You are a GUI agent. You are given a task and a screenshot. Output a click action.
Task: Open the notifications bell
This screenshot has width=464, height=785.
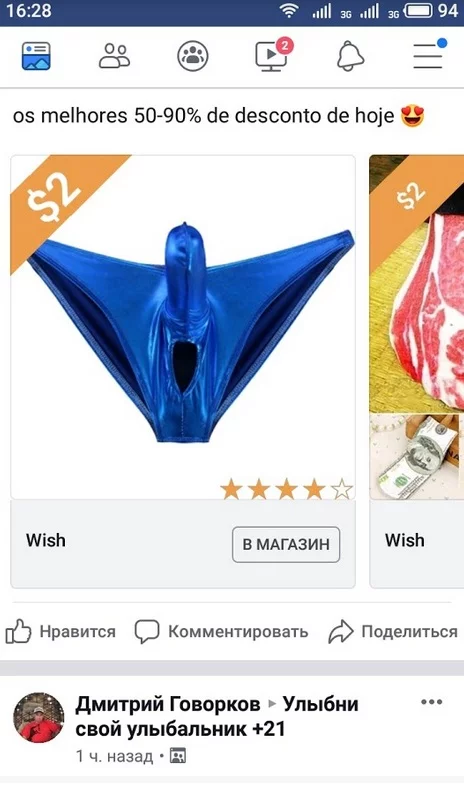(x=350, y=56)
